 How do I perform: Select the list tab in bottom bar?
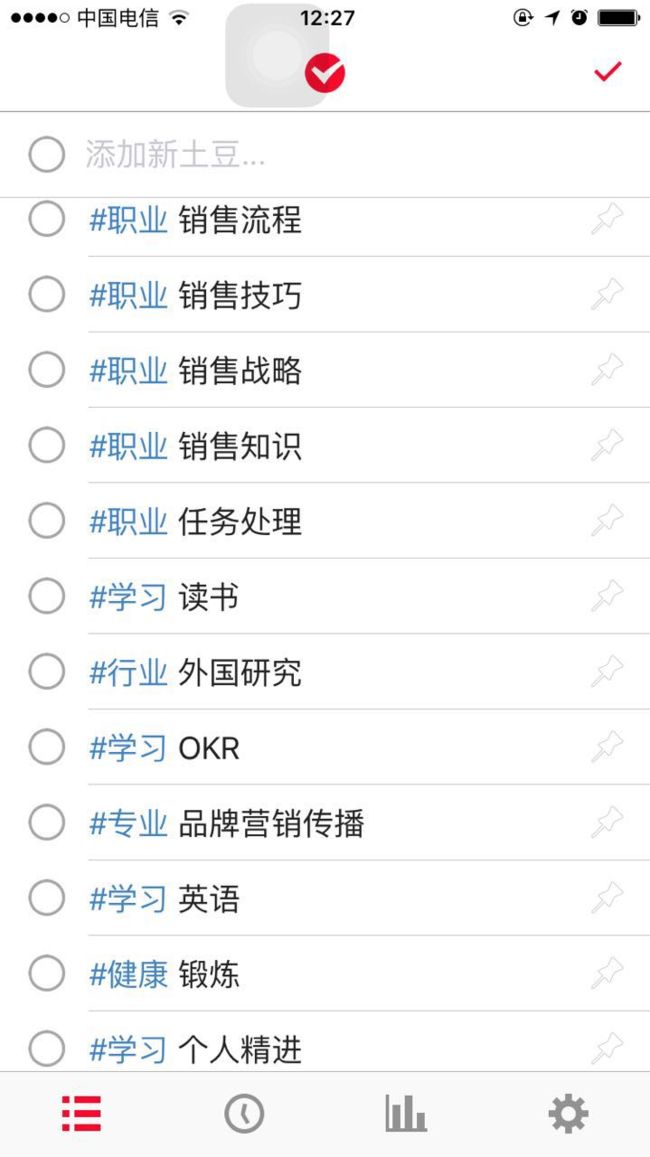click(x=81, y=1113)
